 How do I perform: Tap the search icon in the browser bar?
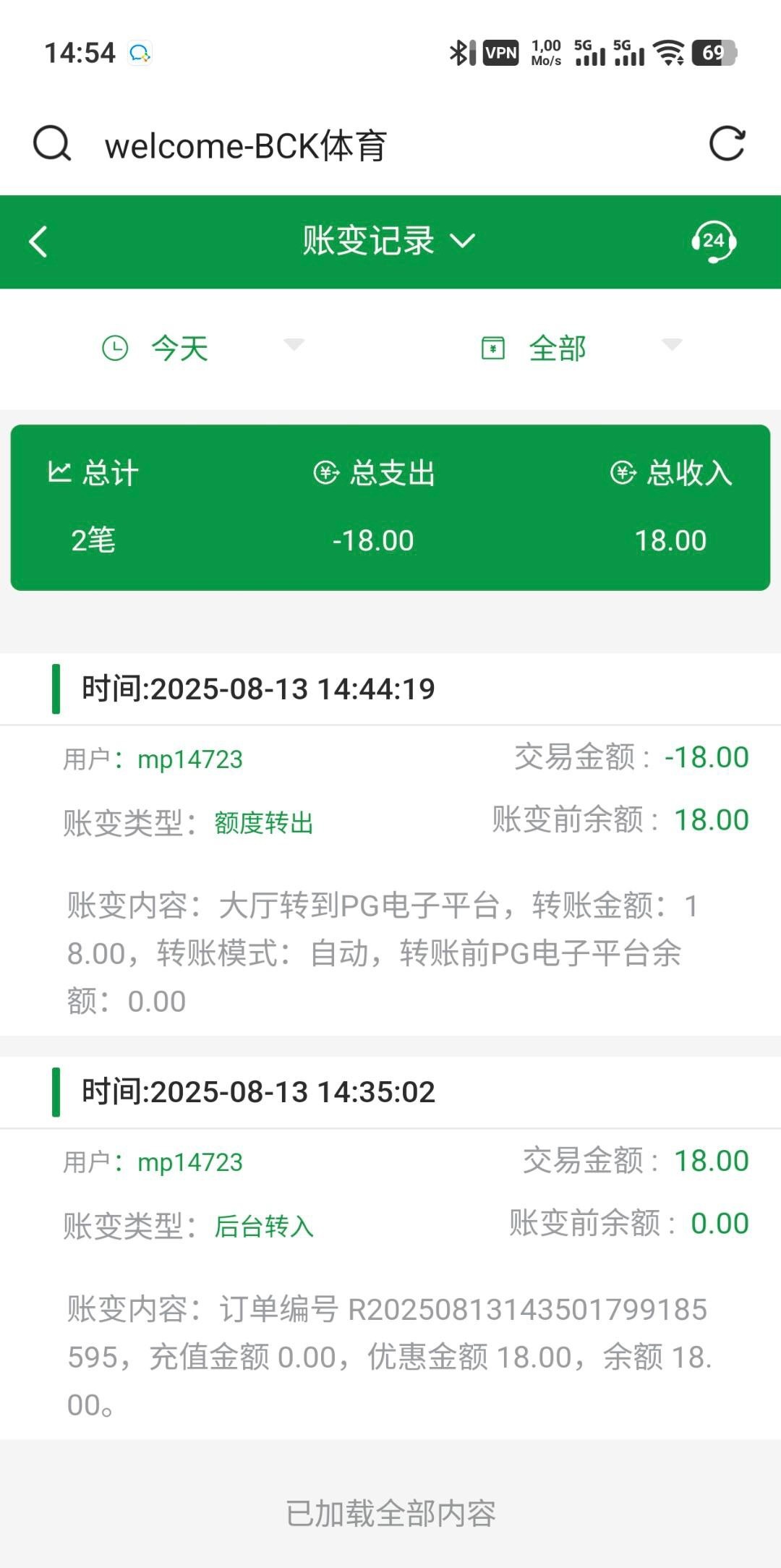pos(52,143)
